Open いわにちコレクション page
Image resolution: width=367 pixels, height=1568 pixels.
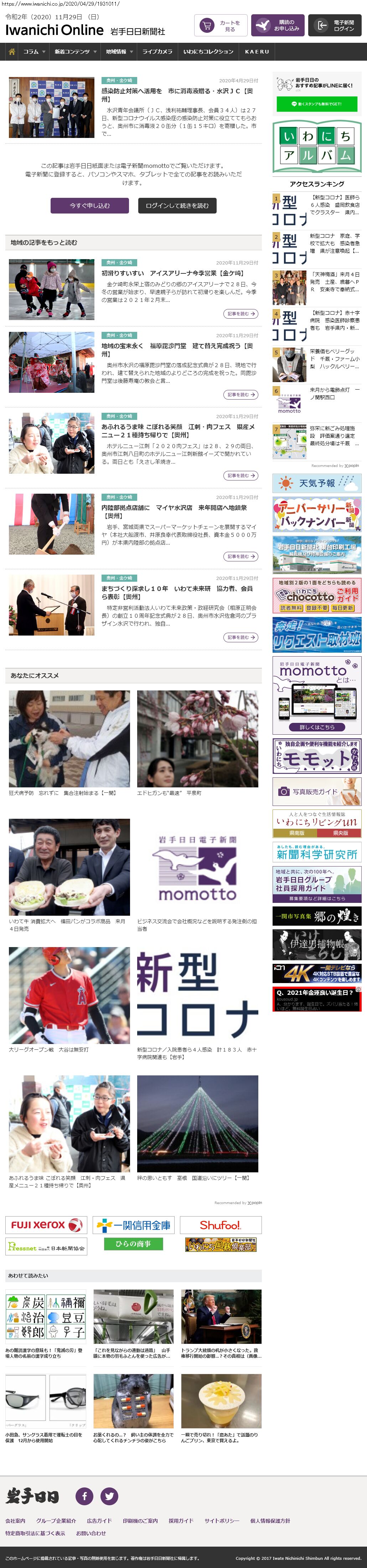[x=208, y=52]
